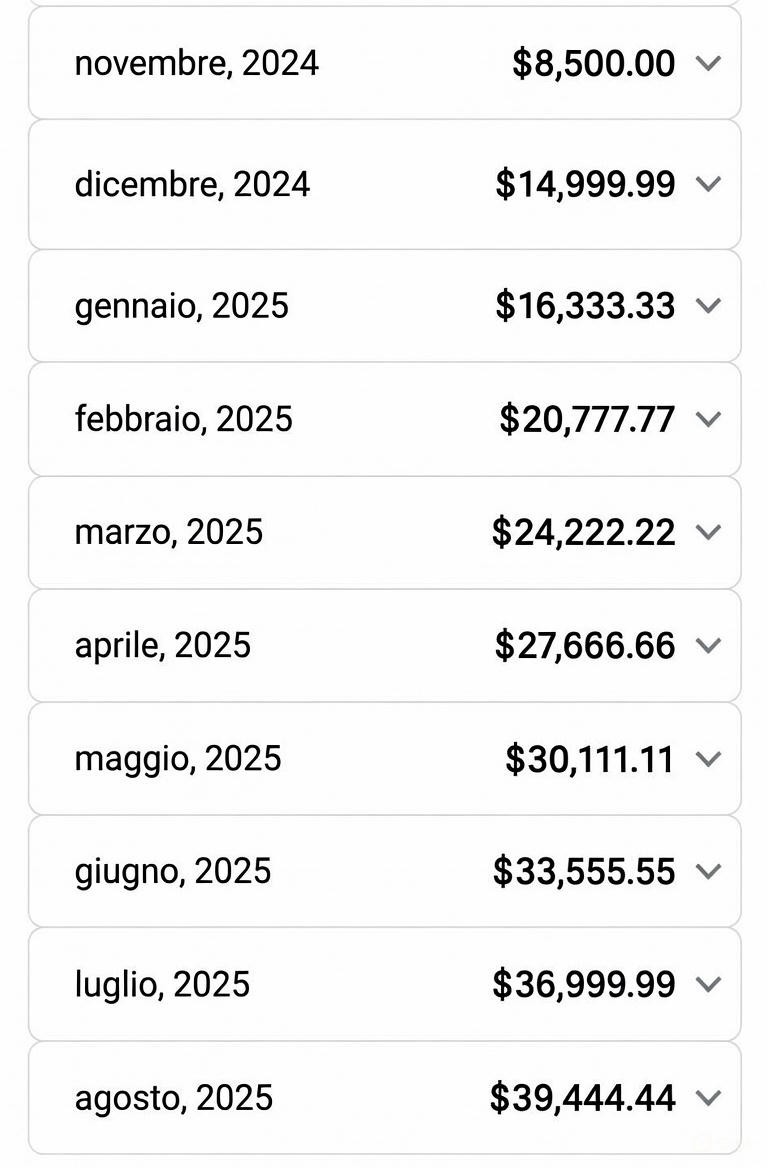Open the maggio, 2025 breakdown
Screen dimensions: 768x1168
(707, 759)
